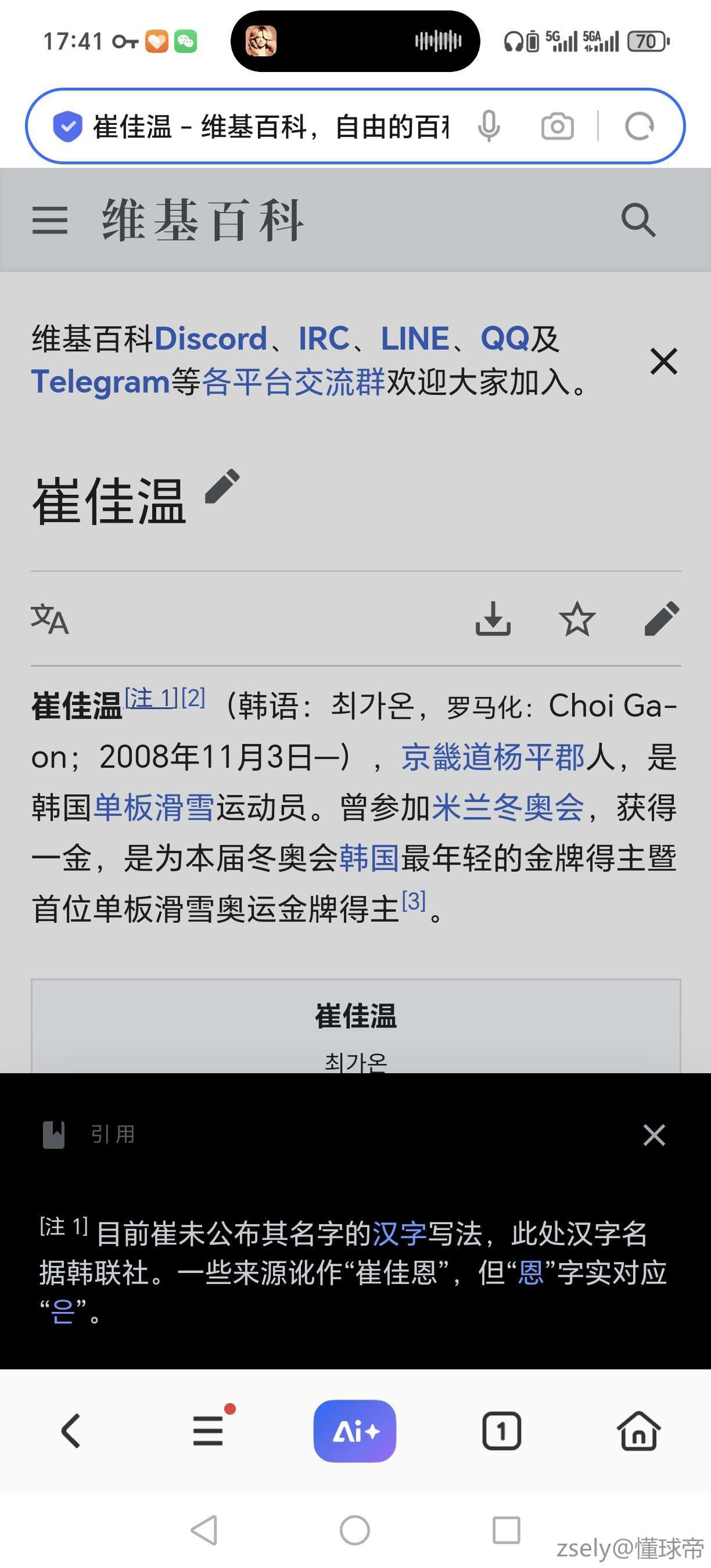711x1568 pixels.
Task: Open the 京畿道杨平郡 link
Action: pyautogui.click(x=493, y=758)
